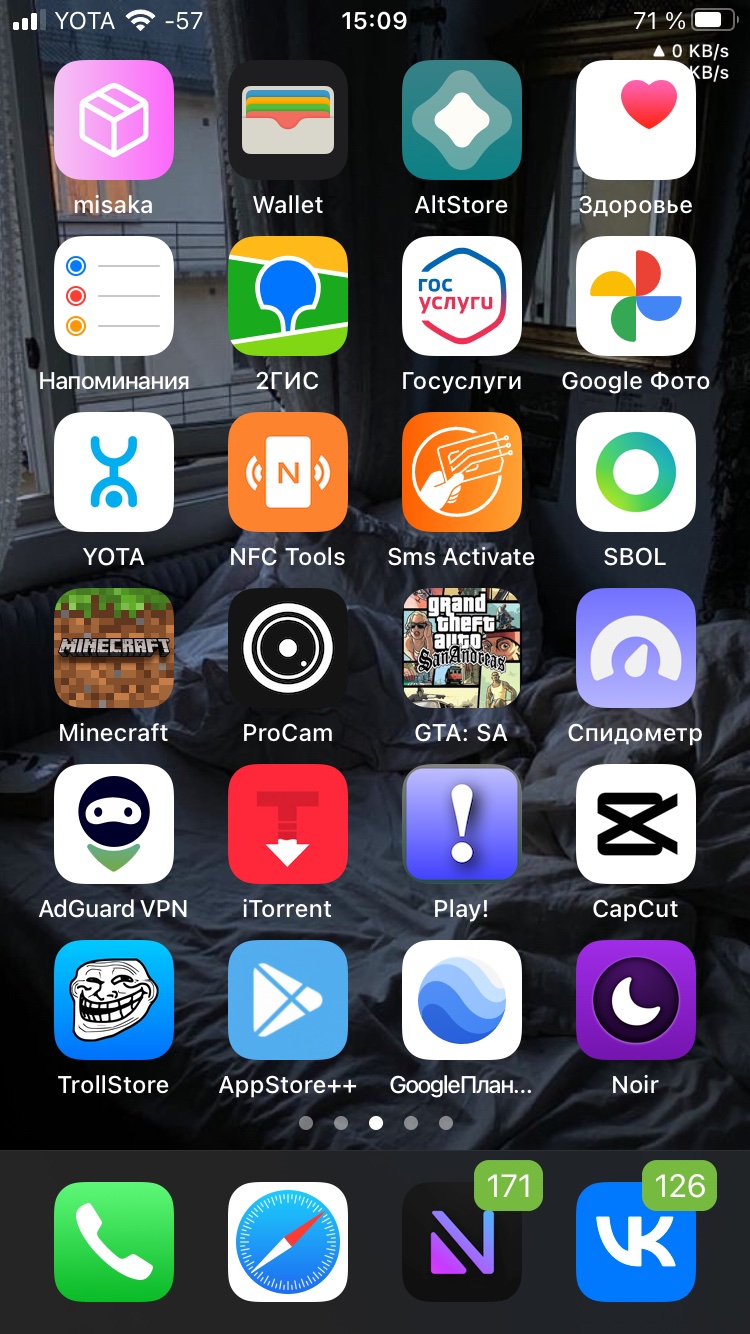This screenshot has width=750, height=1334.
Task: Open AdGuard VPN
Action: [x=113, y=824]
